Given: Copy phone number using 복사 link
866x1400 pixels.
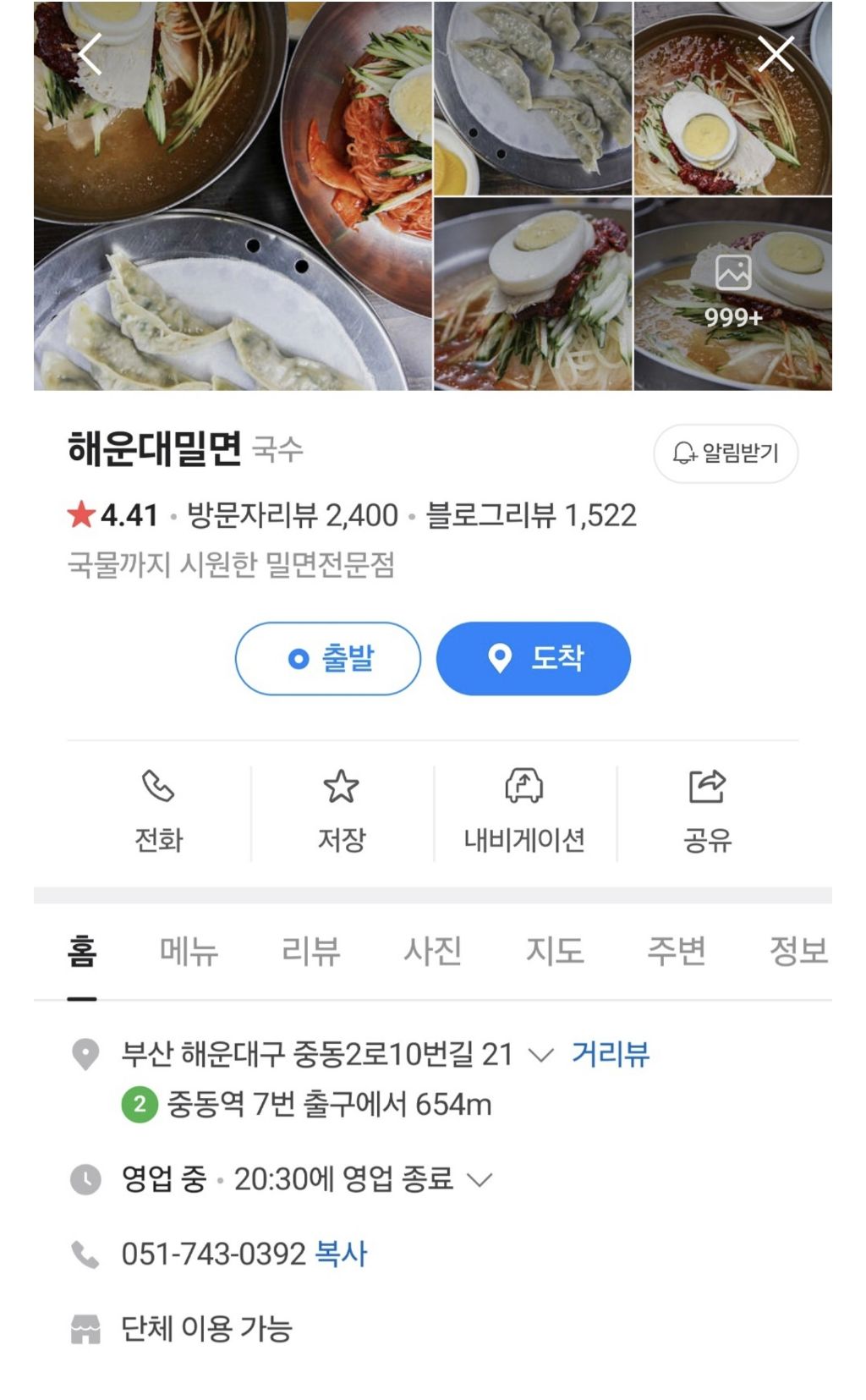Looking at the screenshot, I should (342, 1256).
